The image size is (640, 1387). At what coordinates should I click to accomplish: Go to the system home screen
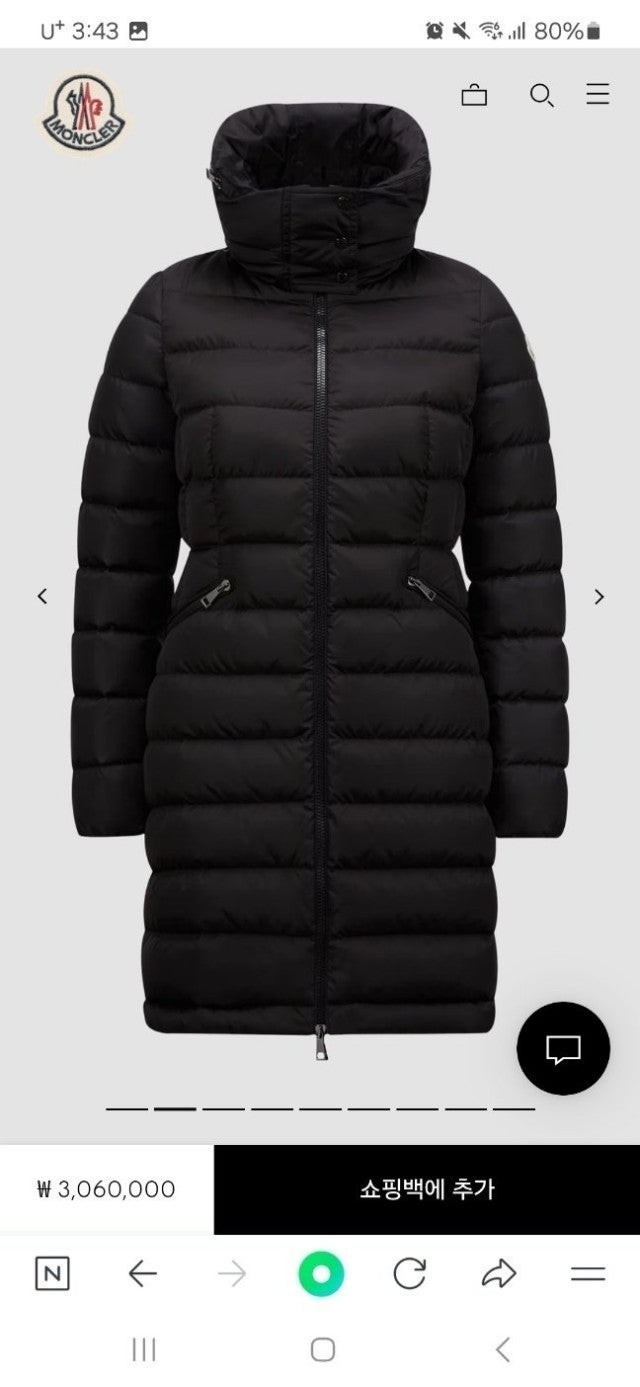coord(322,1349)
